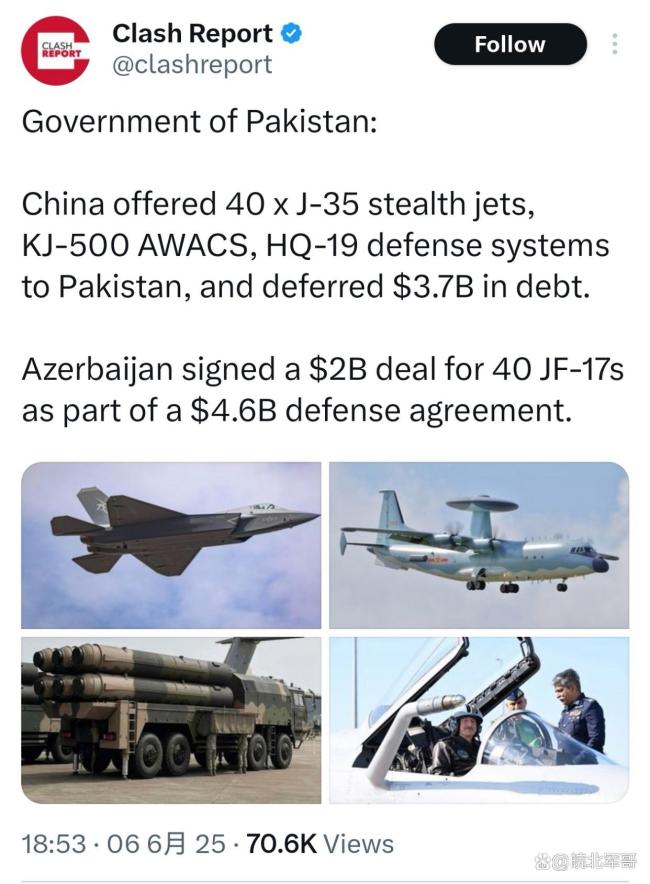Open Clash Report's profile avatar
Viewport: 650px width, 884px height.
56,51
